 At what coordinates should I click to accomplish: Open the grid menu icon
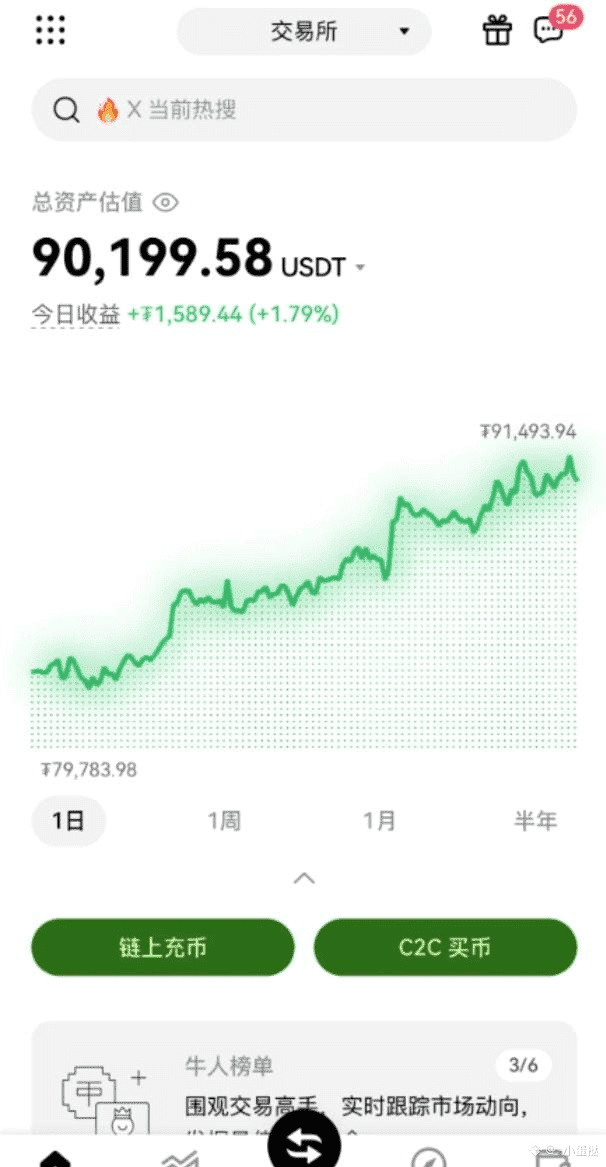50,30
